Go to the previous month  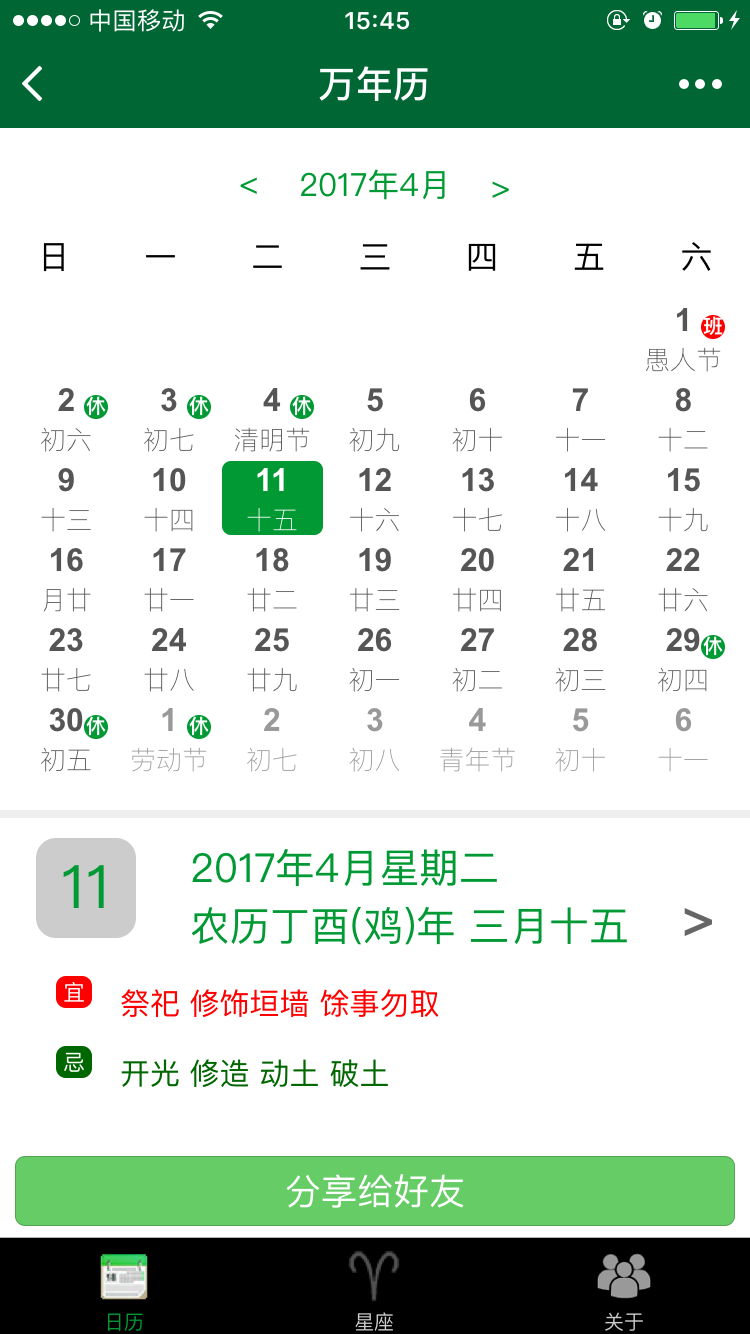249,186
